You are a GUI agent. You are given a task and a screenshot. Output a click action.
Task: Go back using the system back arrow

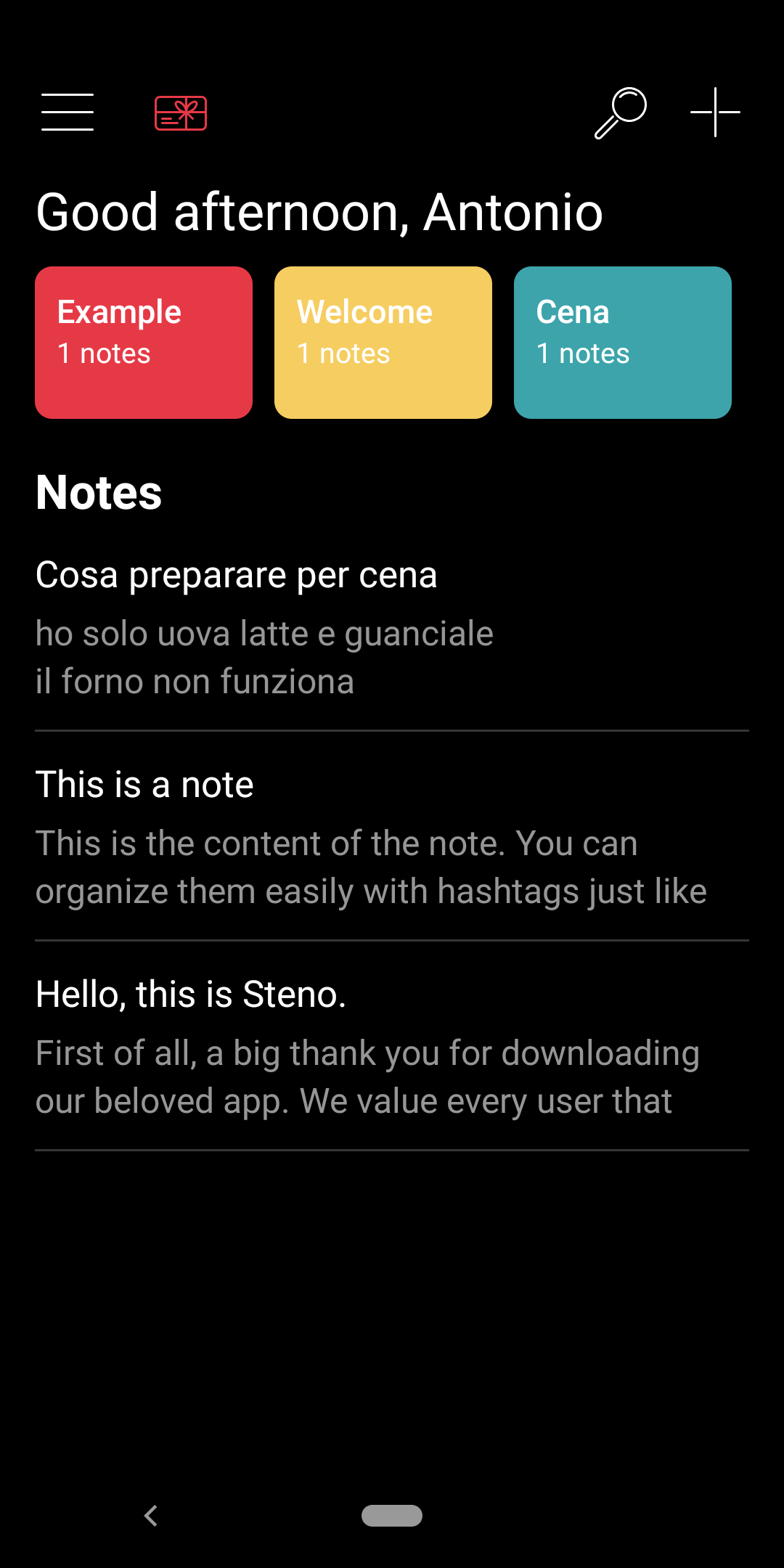[x=151, y=1516]
